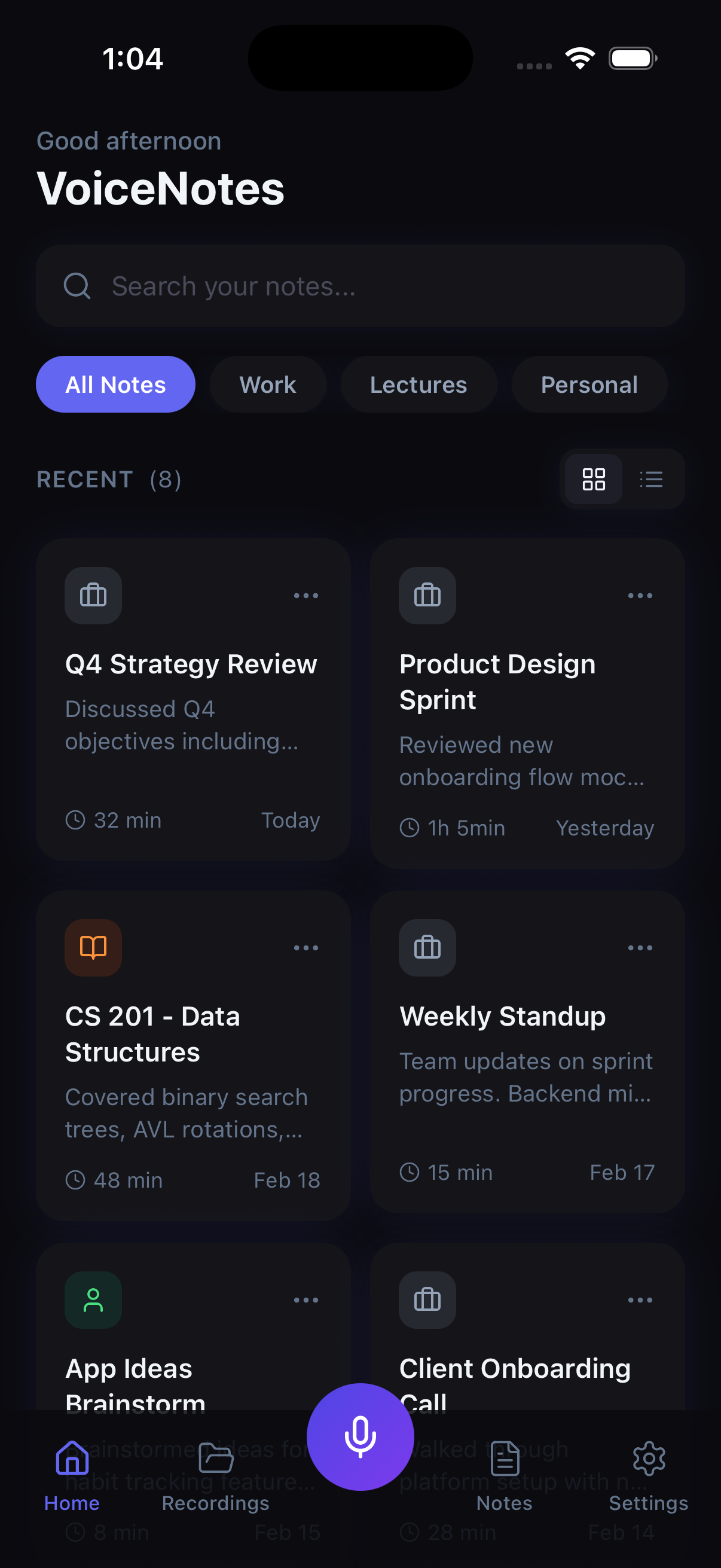Screen dimensions: 721x1568
Task: Open options menu on Product Design Sprint
Action: (641, 595)
